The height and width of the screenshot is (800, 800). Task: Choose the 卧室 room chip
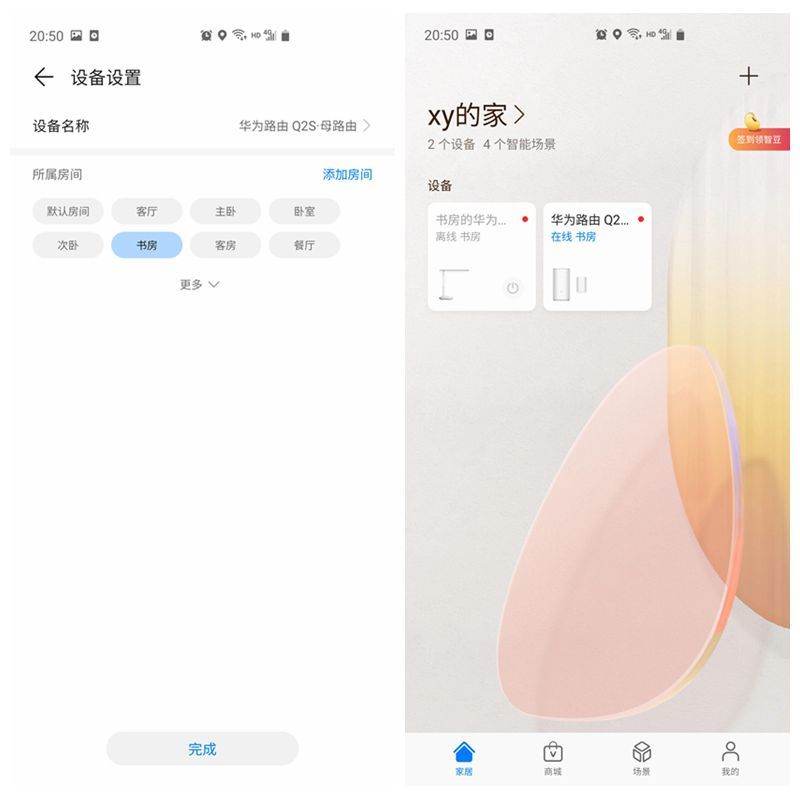[x=304, y=211]
